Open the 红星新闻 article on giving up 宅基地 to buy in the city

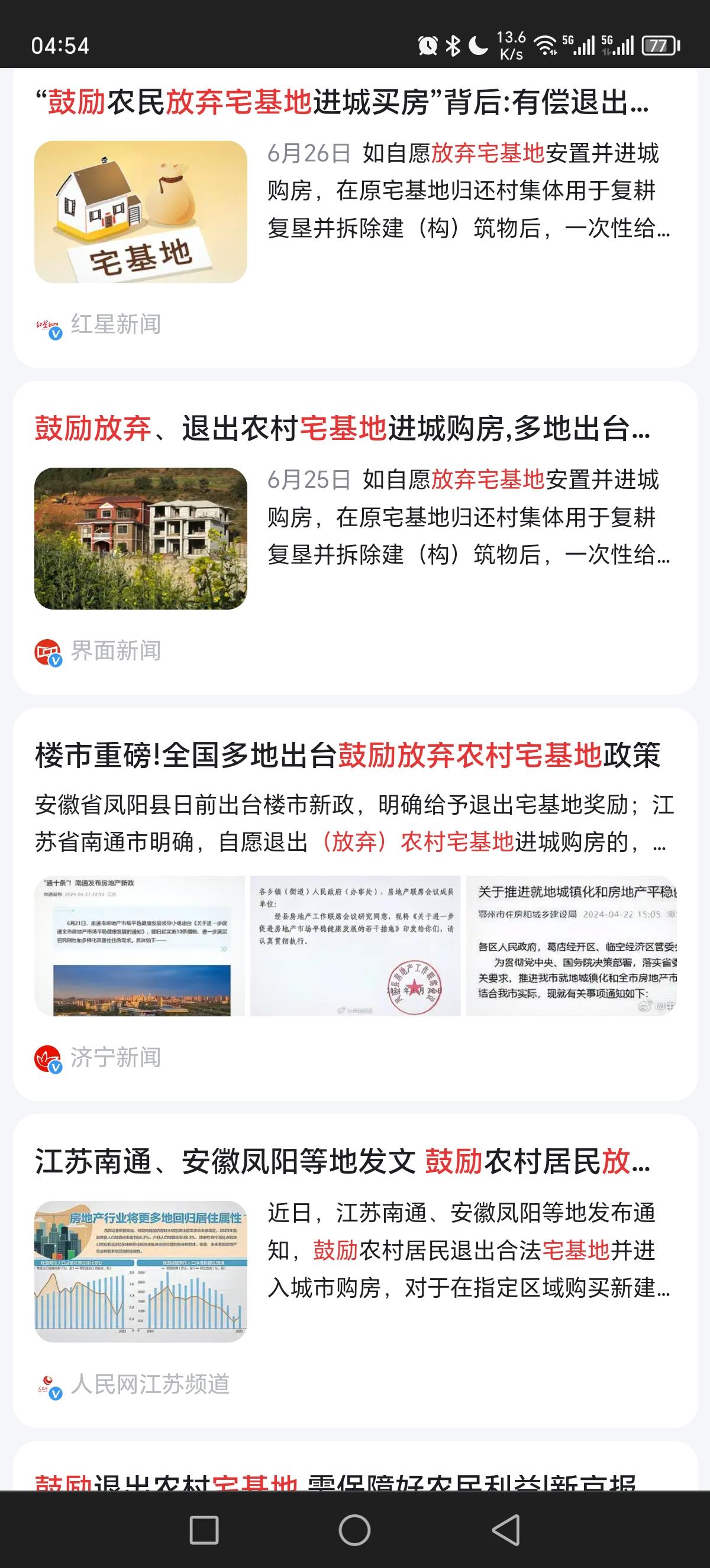point(342,102)
